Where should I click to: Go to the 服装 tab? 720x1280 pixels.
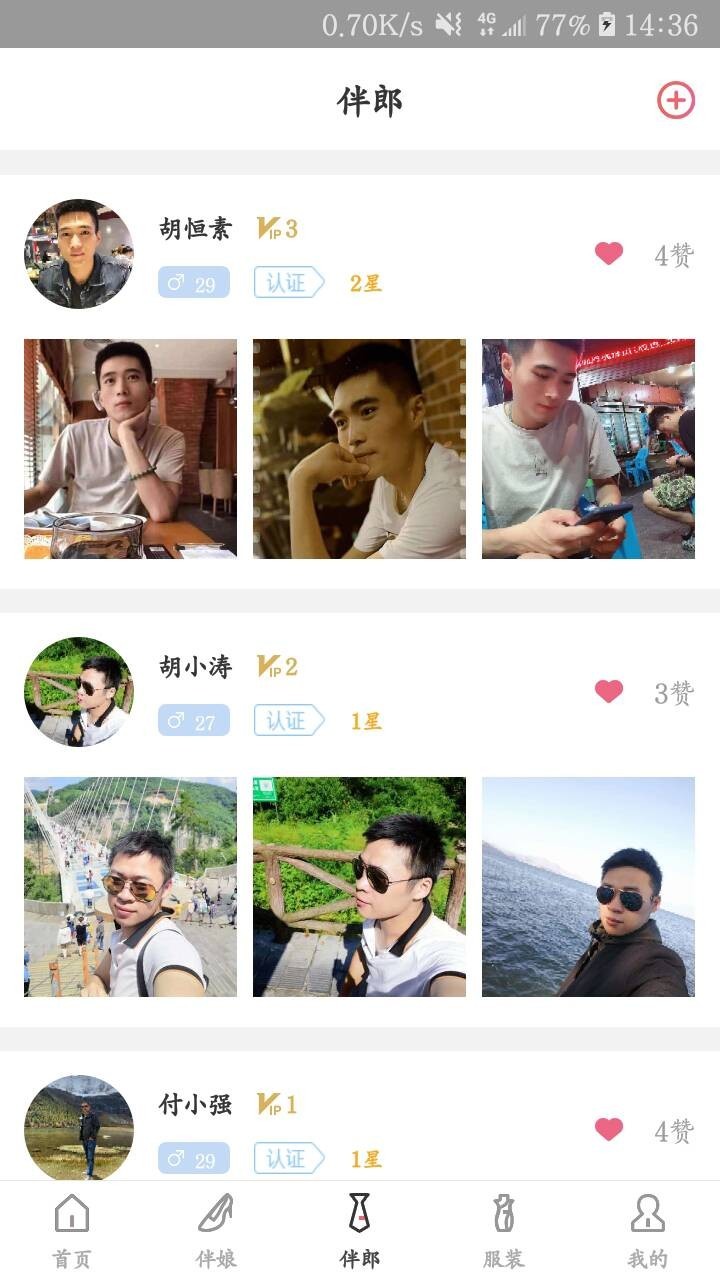[x=504, y=1230]
